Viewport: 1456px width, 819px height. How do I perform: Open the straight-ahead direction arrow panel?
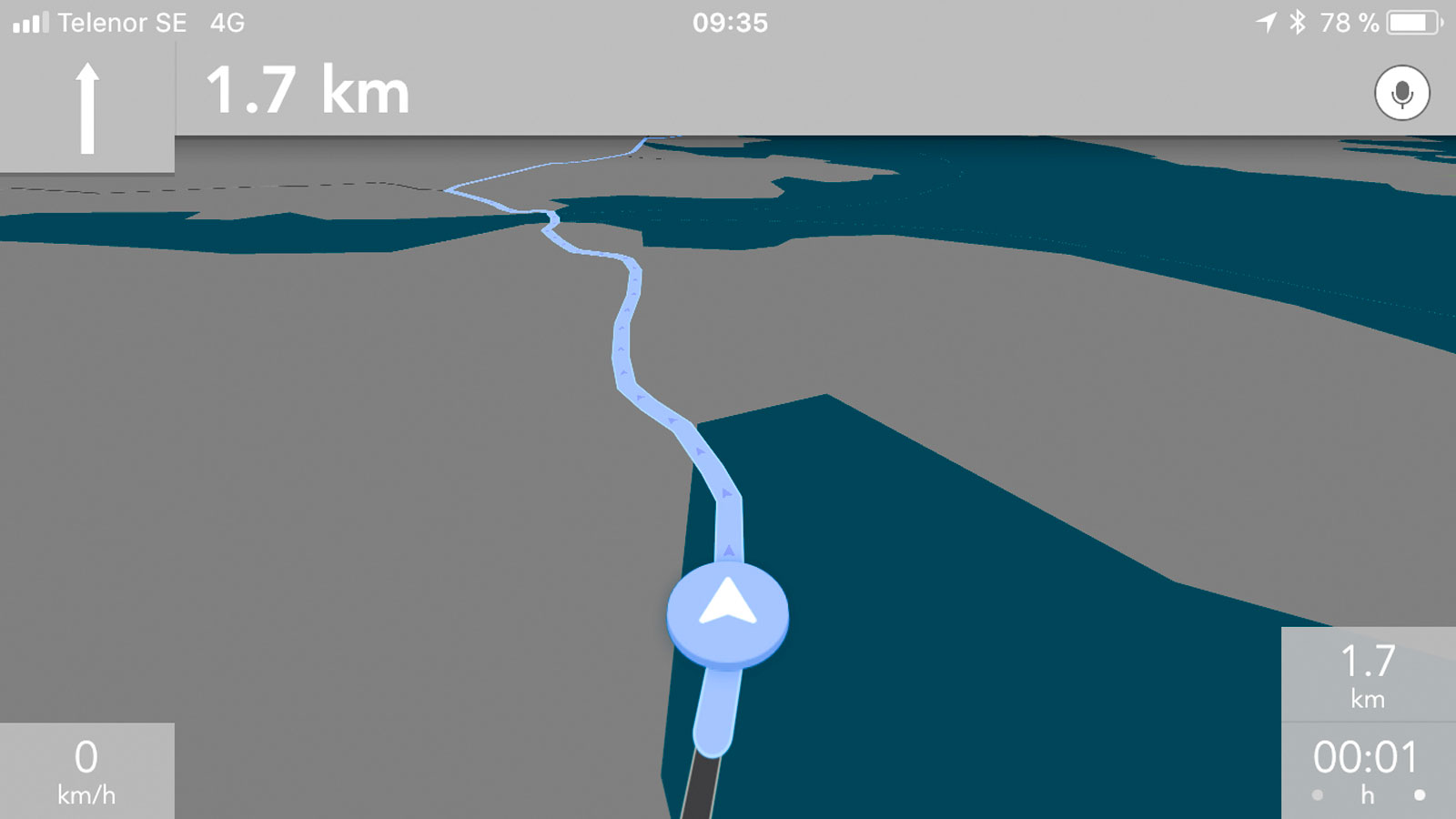pos(87,109)
